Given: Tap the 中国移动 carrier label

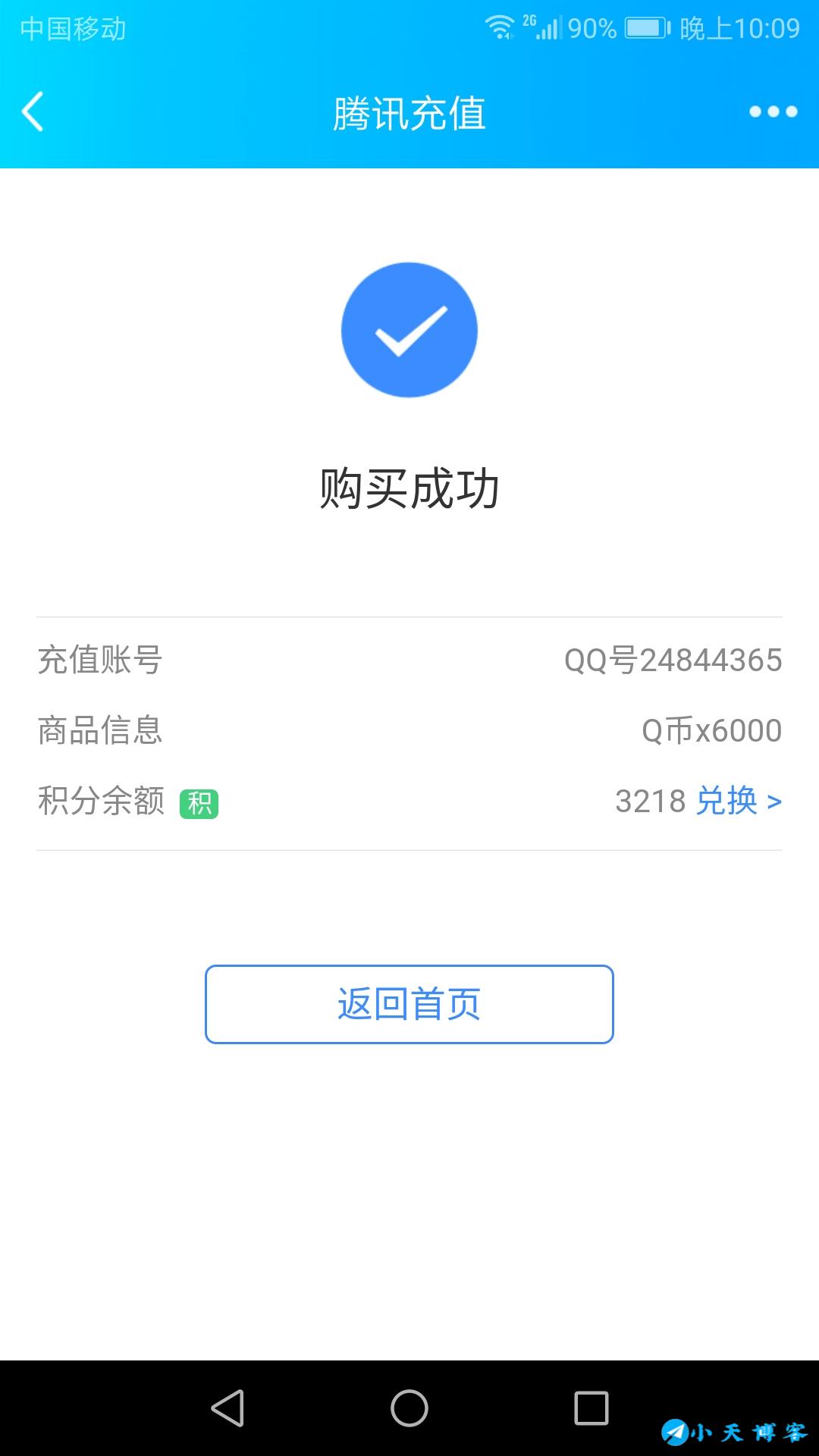Looking at the screenshot, I should coord(73,29).
